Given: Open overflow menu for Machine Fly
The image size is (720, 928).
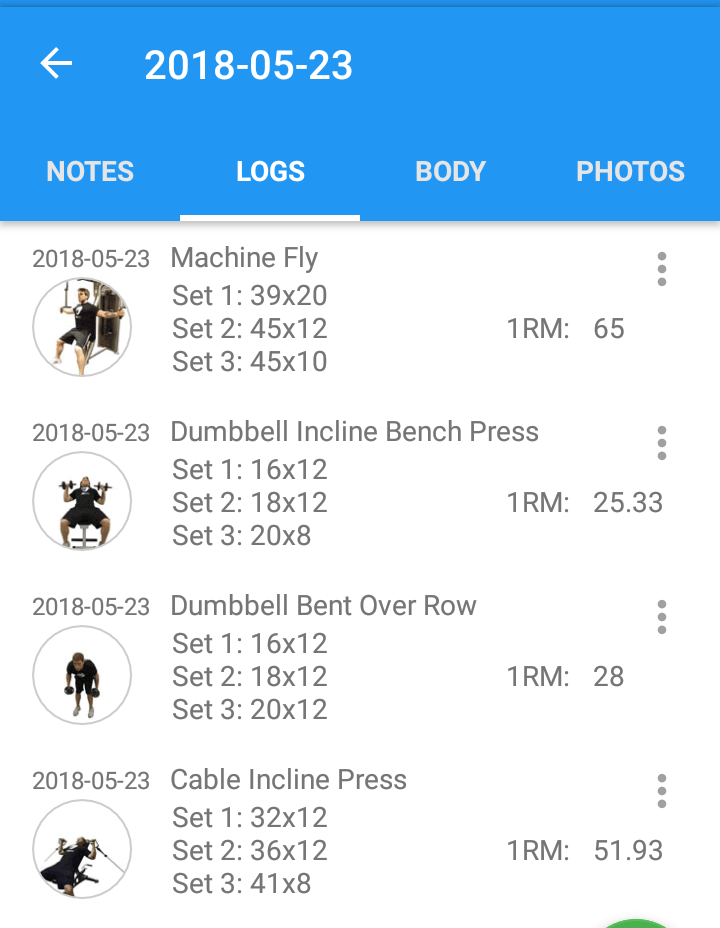Looking at the screenshot, I should point(661,269).
